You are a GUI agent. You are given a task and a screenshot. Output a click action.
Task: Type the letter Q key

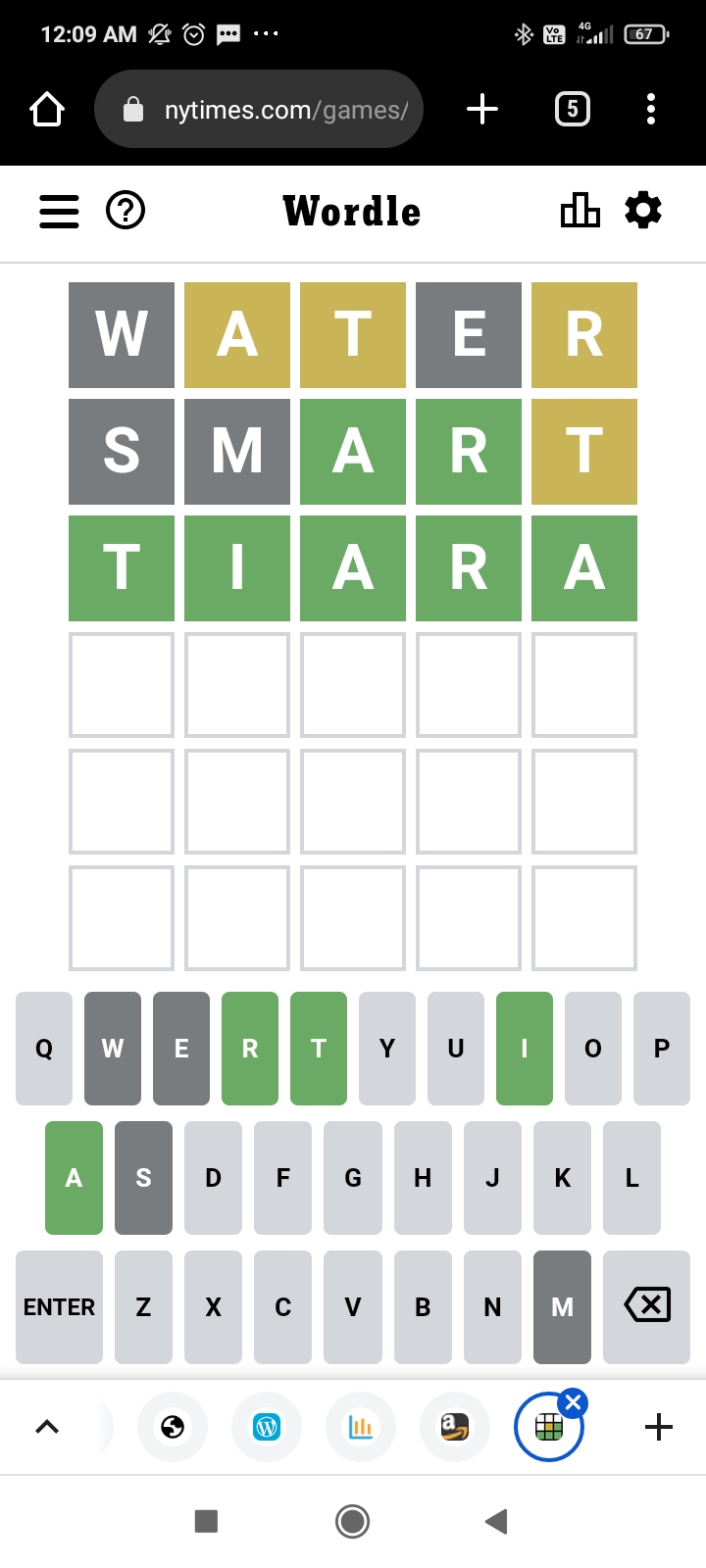point(44,1049)
